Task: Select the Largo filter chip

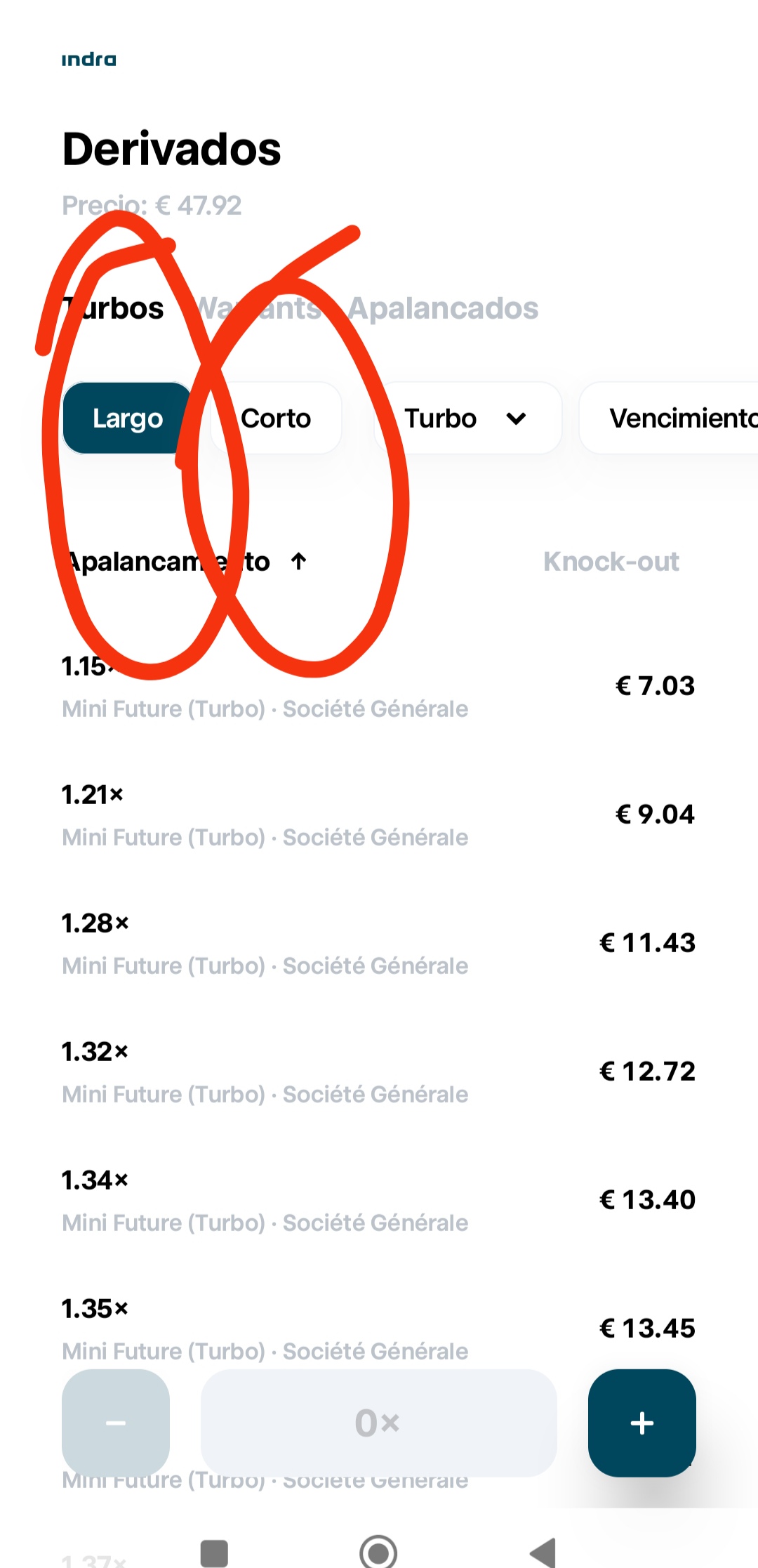Action: [x=127, y=419]
